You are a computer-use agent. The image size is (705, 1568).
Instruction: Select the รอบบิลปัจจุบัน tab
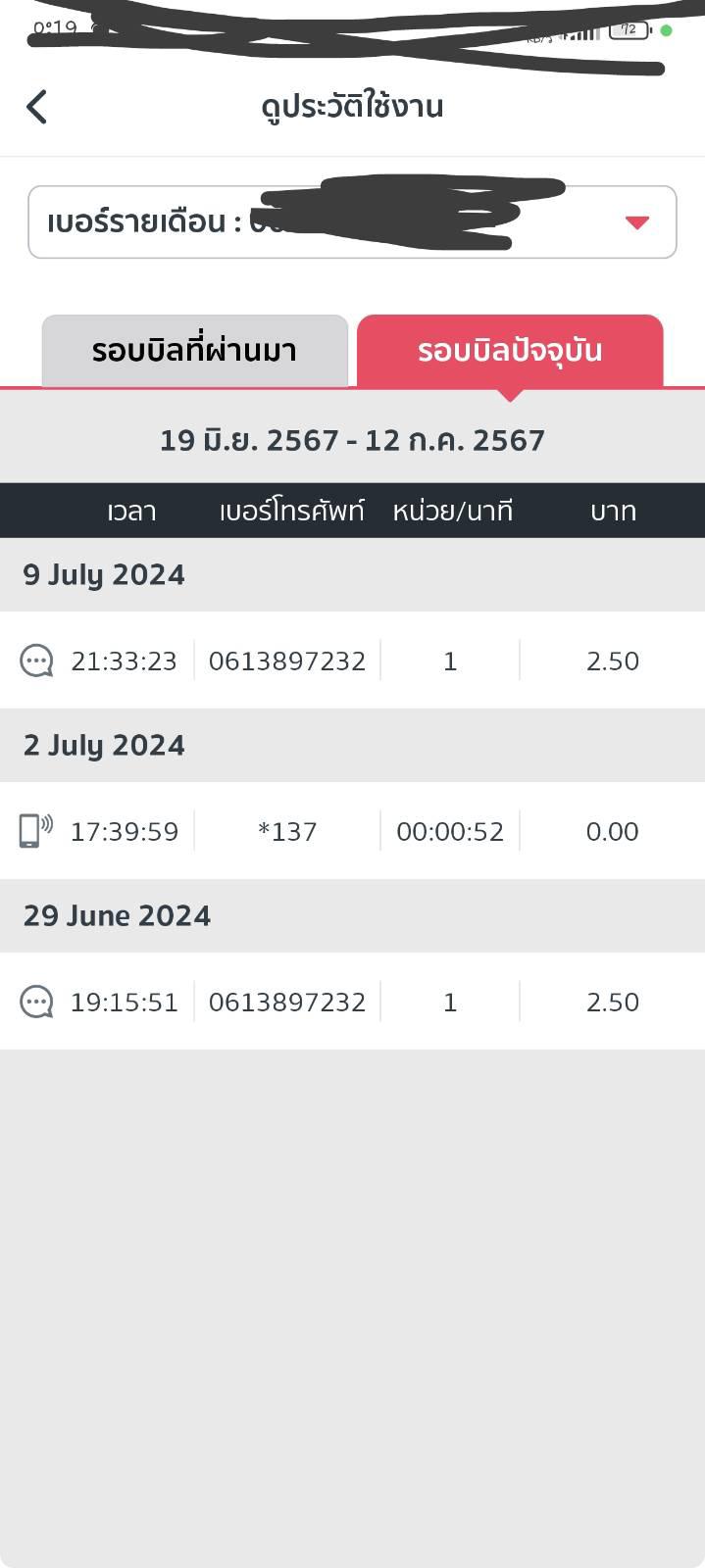coord(510,351)
